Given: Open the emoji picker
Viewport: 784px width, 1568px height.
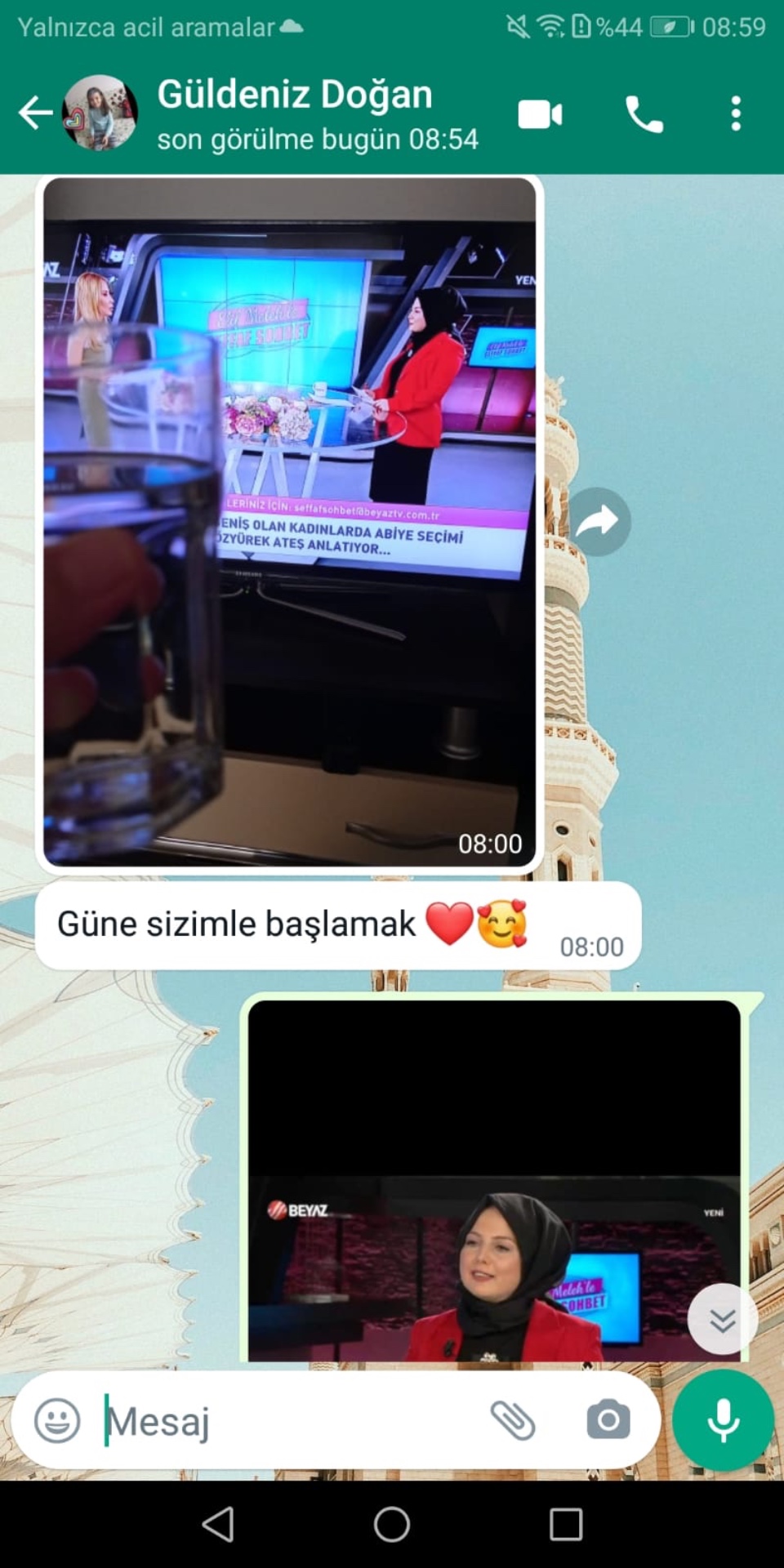Looking at the screenshot, I should pos(57,1420).
